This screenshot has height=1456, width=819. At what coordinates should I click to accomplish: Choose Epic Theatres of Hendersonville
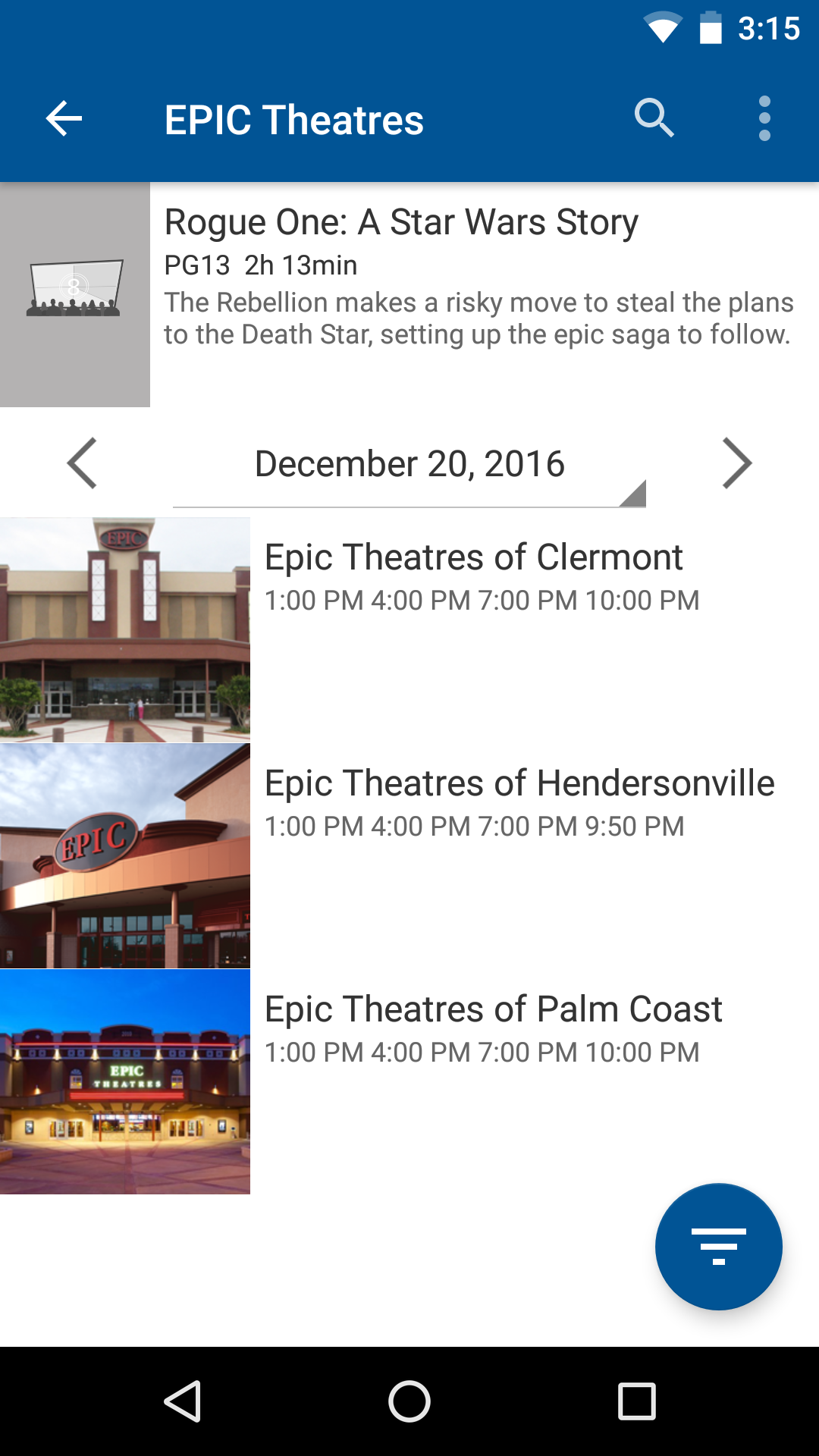pyautogui.click(x=519, y=784)
